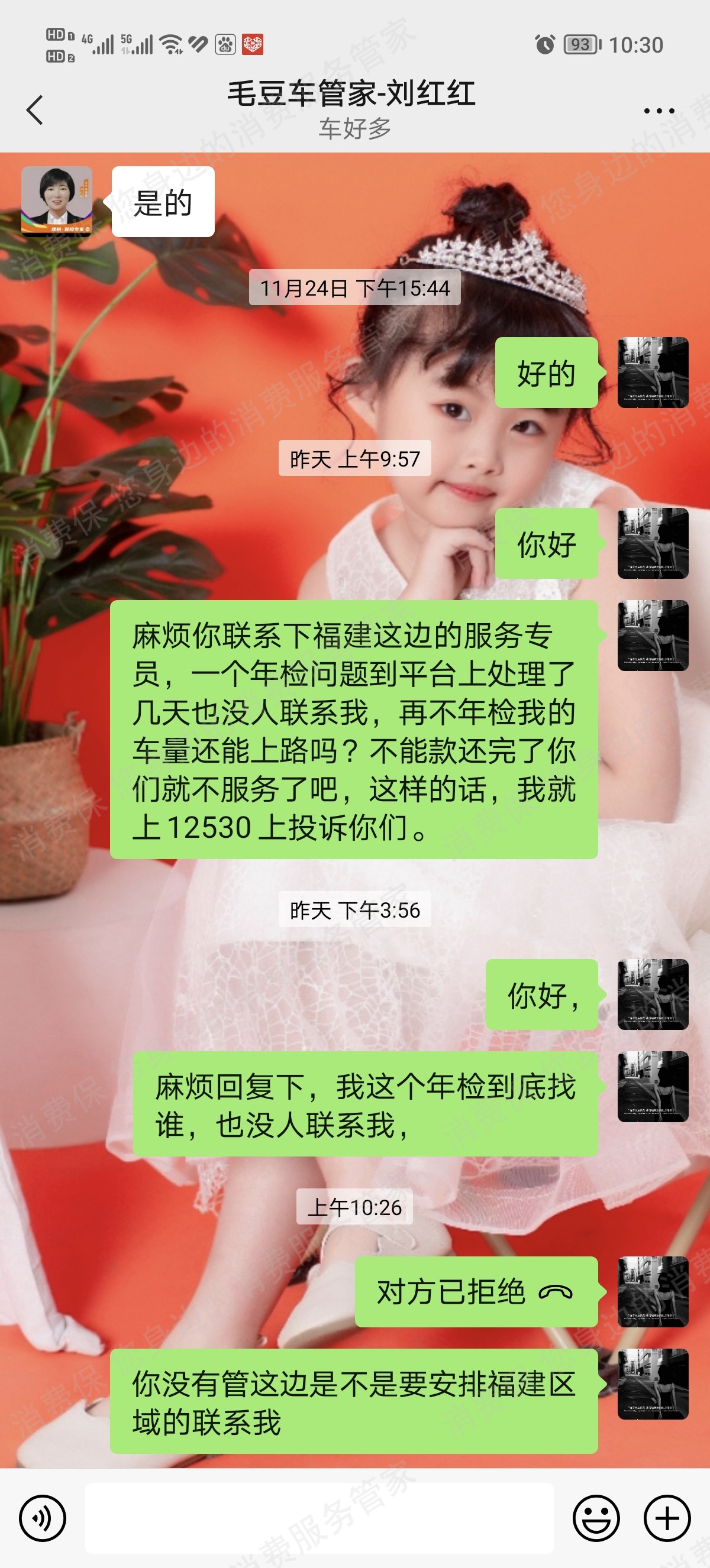The height and width of the screenshot is (1568, 710).
Task: Go back from the chat
Action: [35, 110]
